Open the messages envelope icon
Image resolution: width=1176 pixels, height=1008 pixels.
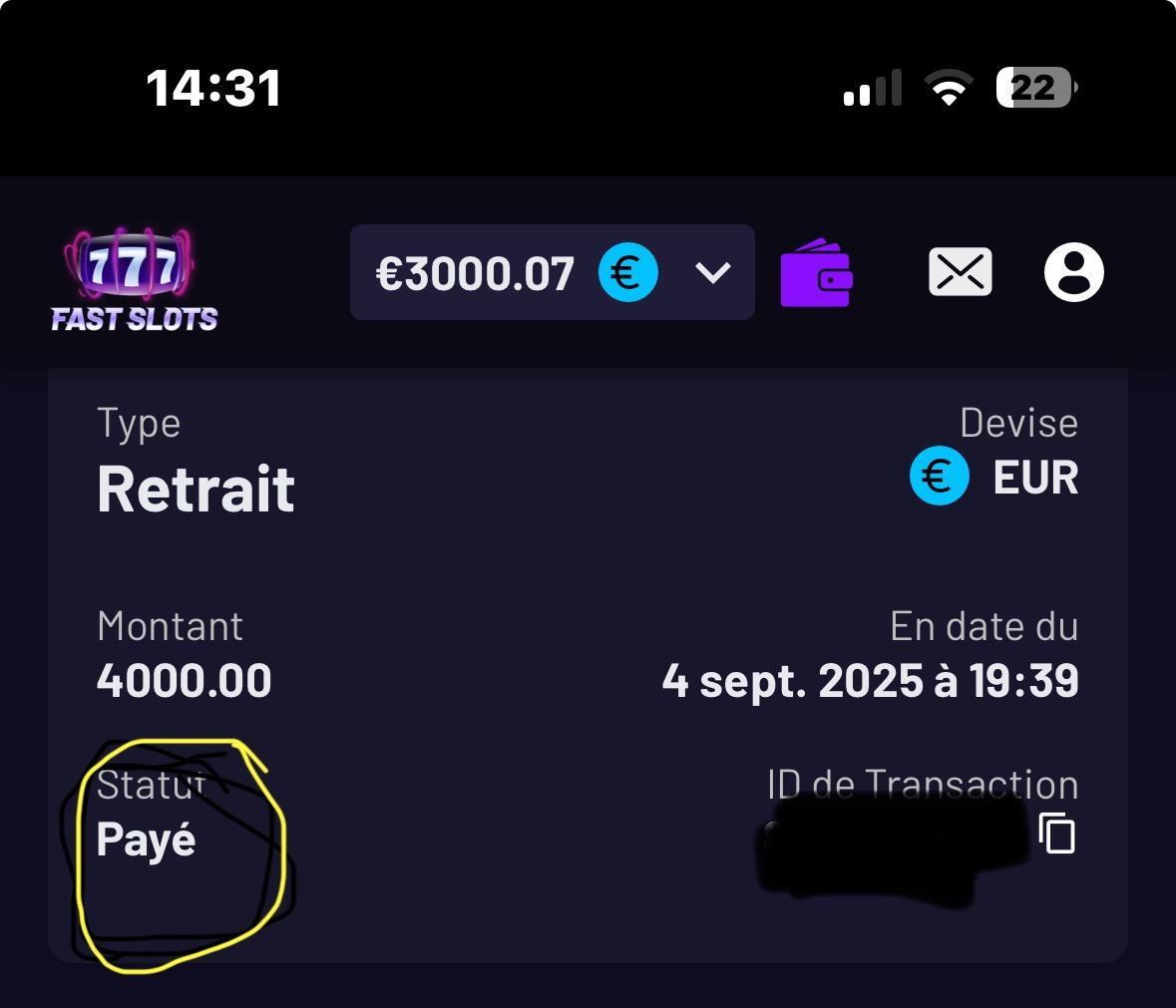(960, 272)
